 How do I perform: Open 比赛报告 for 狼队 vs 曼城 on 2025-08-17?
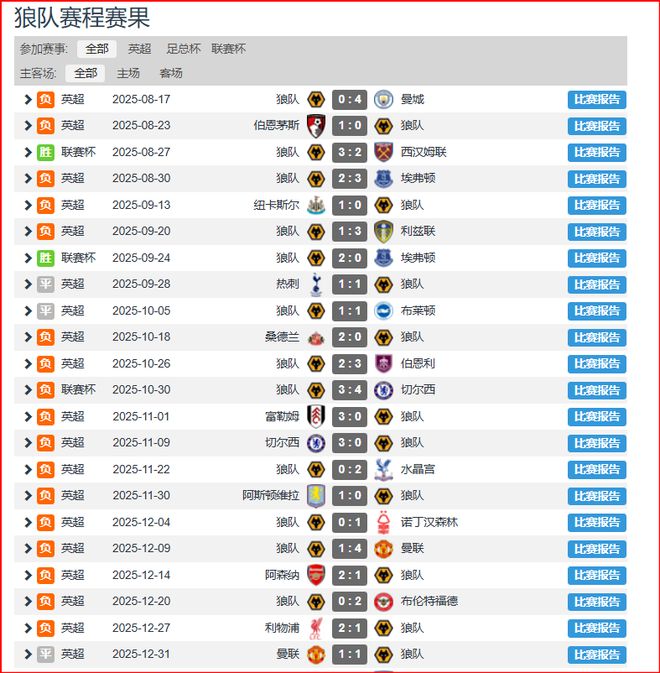click(x=597, y=99)
